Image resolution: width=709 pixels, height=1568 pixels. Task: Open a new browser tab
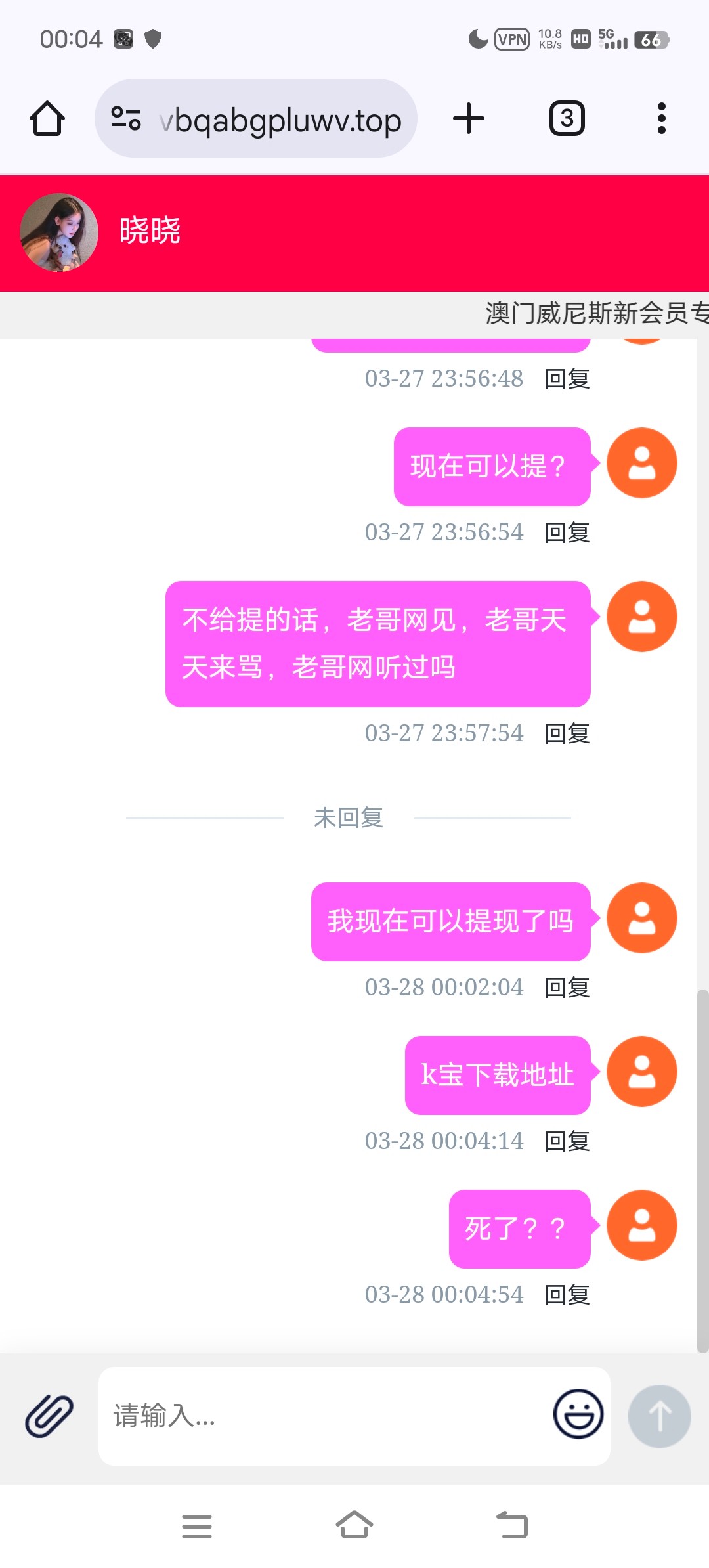point(469,119)
